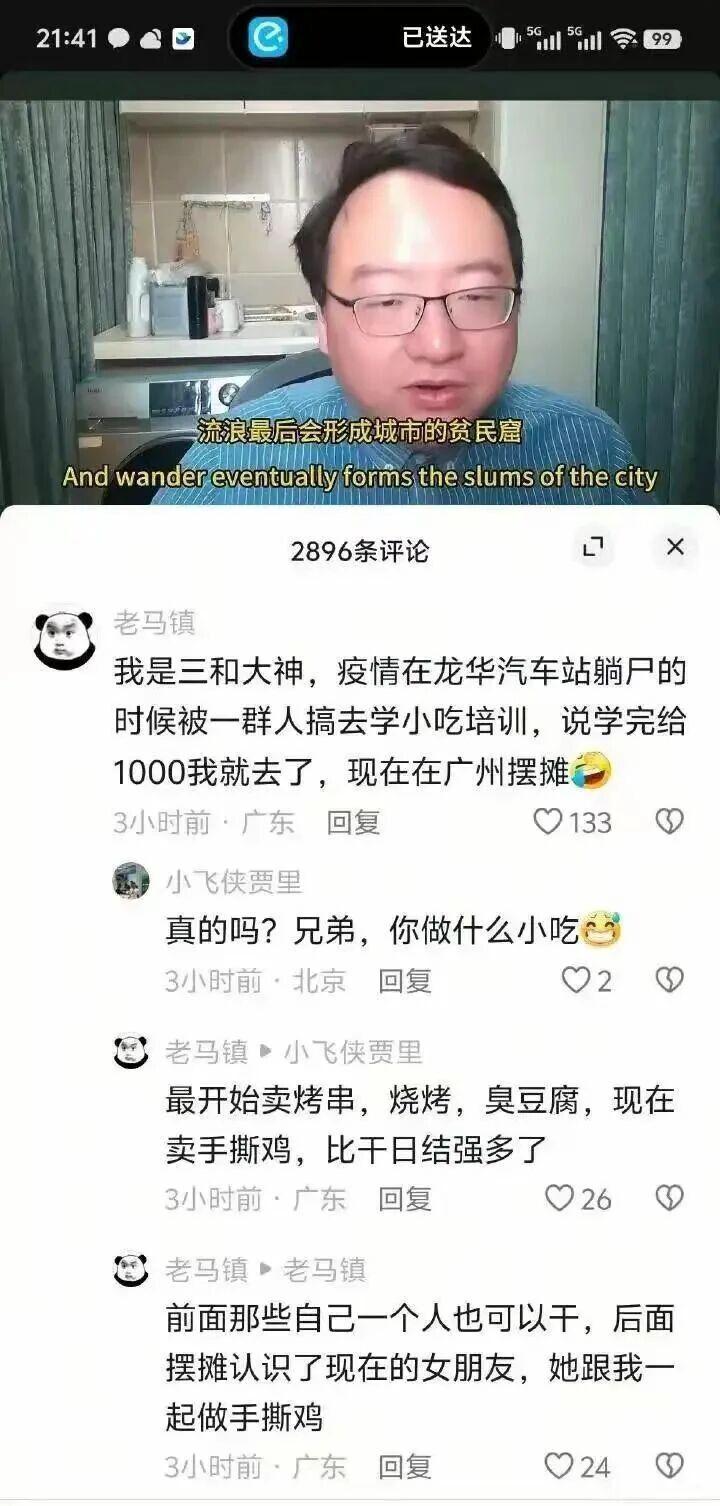Close the comments panel
Viewport: 720px width, 1506px height.
675,547
